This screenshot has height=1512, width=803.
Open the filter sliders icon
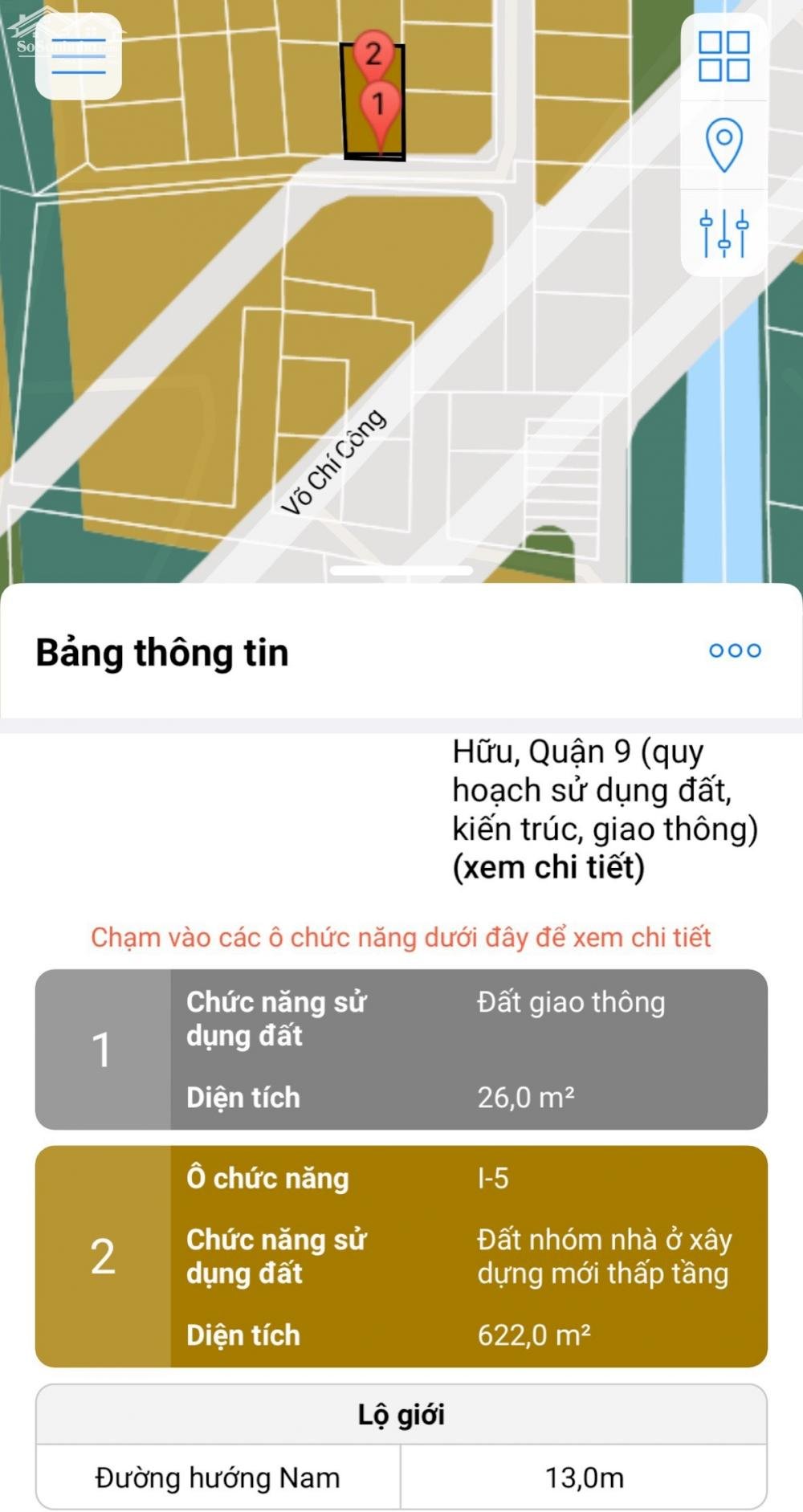pos(724,233)
